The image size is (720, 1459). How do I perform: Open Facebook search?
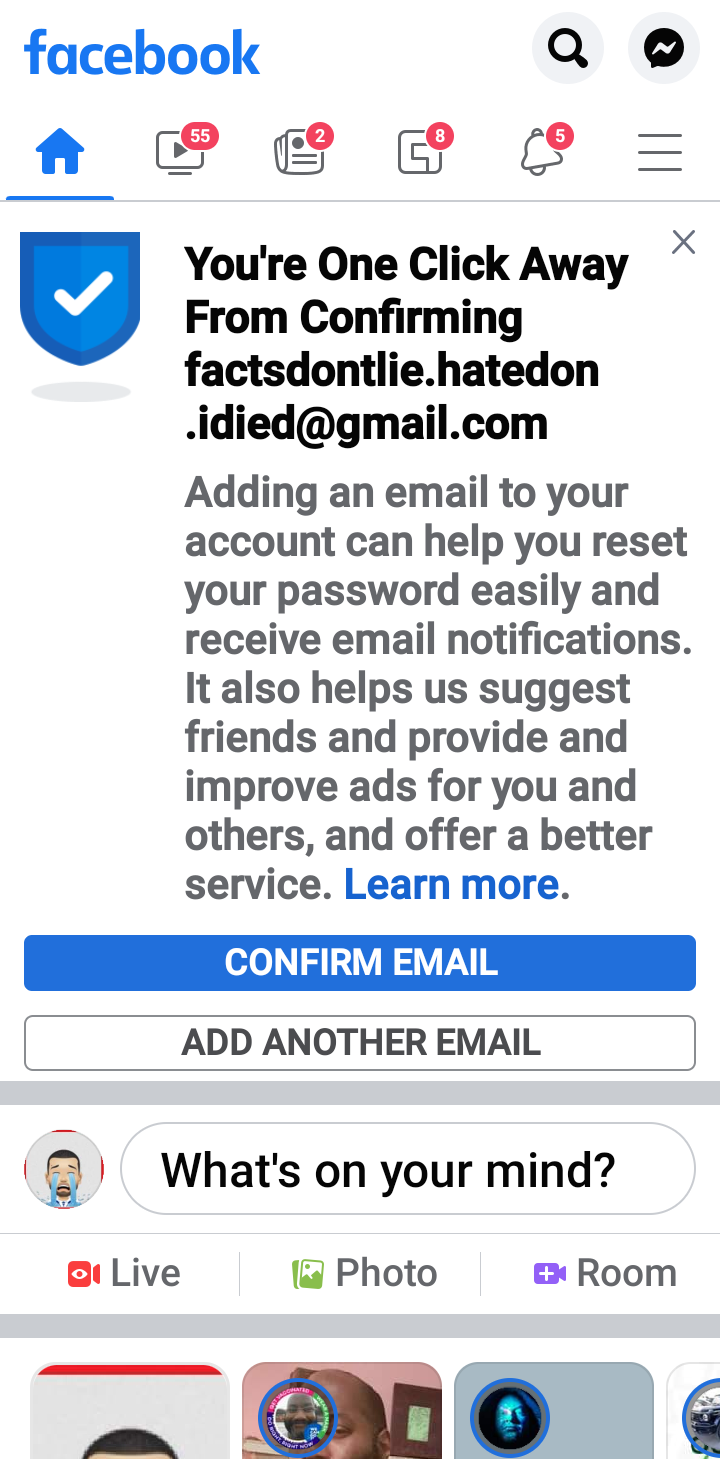point(567,48)
